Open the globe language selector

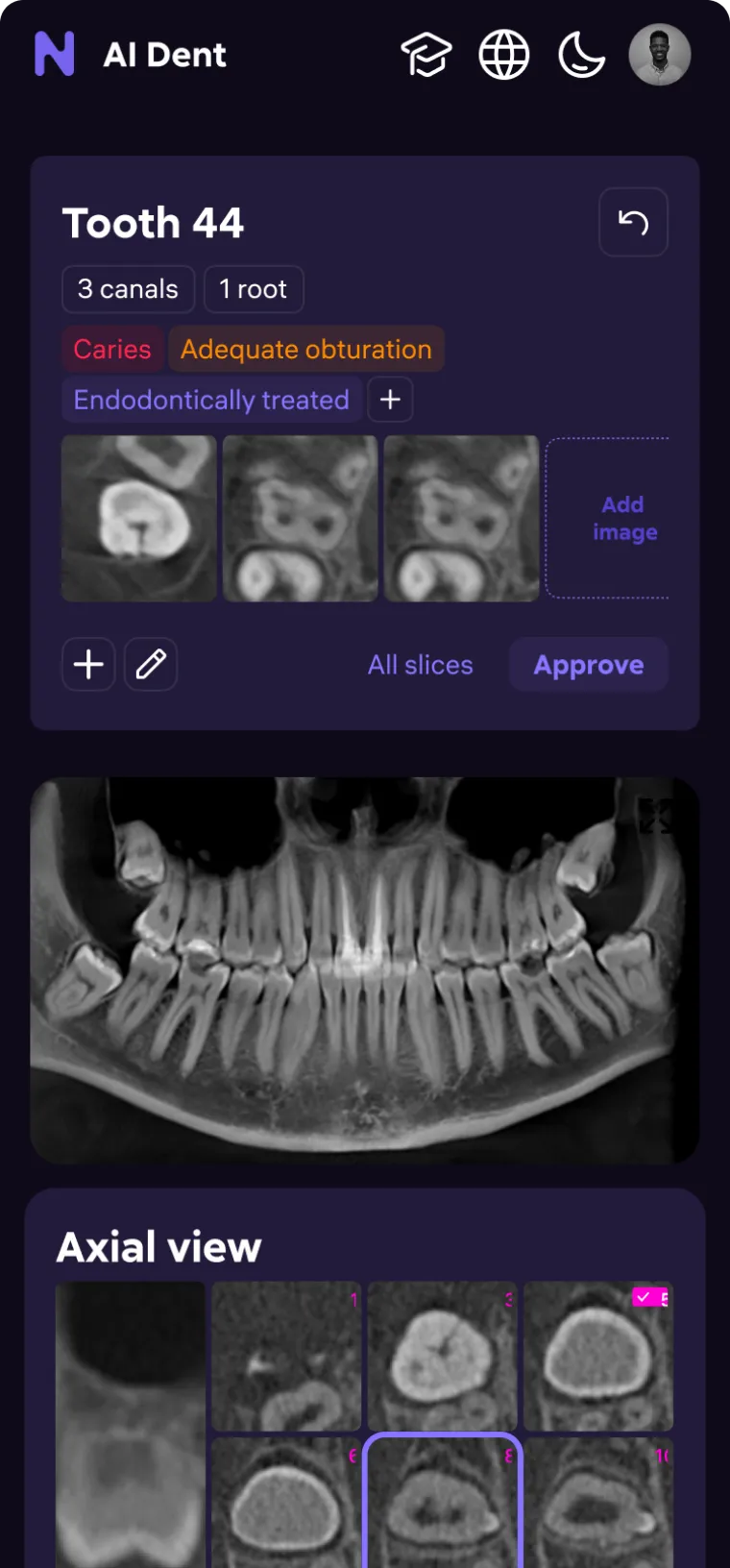pos(504,55)
